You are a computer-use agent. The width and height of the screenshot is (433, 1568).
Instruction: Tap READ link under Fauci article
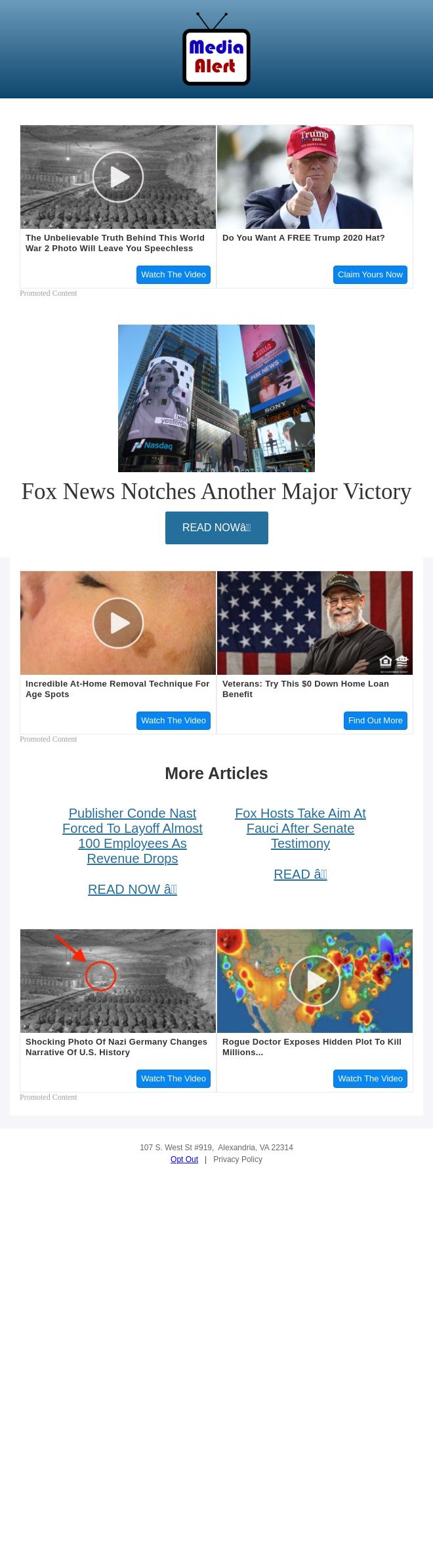[x=300, y=874]
